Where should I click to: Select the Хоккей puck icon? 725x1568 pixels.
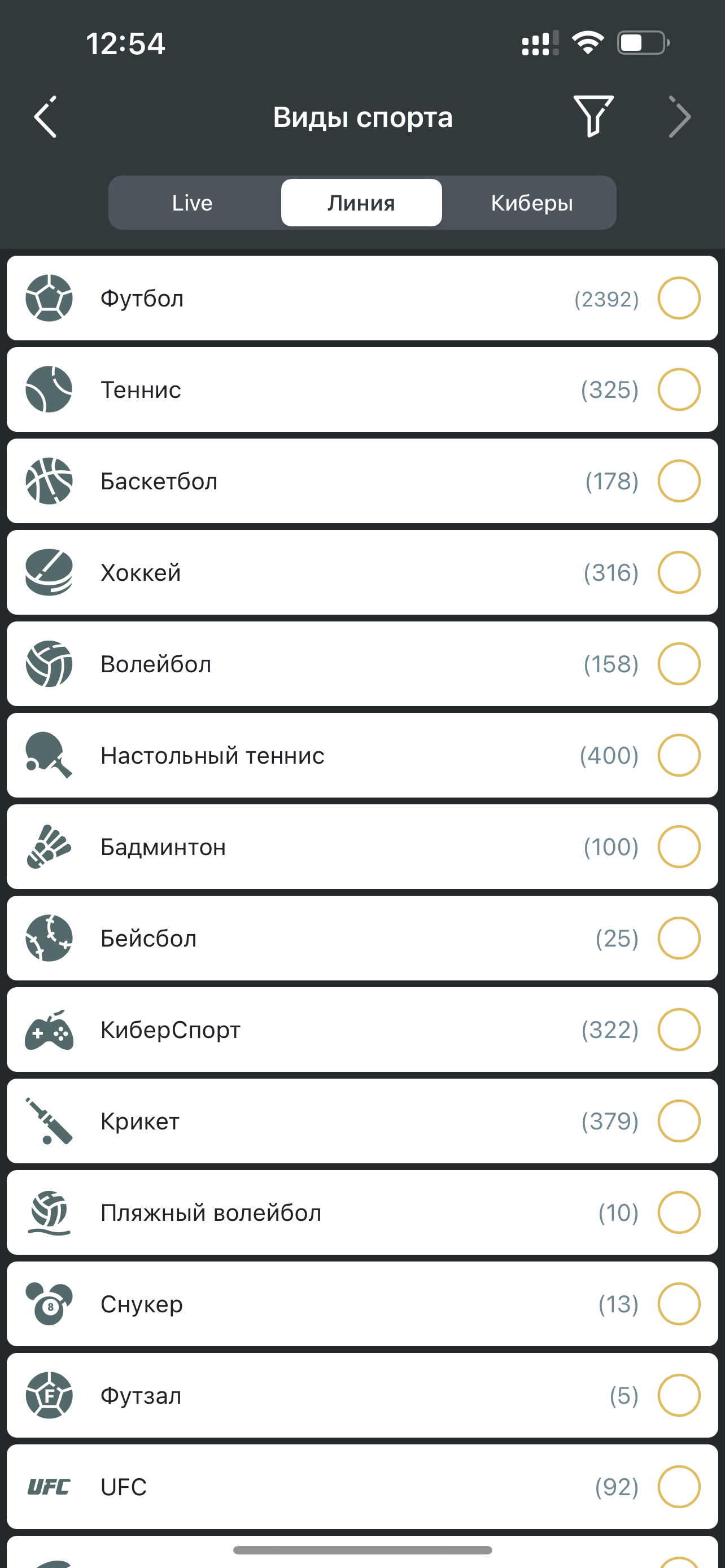49,572
